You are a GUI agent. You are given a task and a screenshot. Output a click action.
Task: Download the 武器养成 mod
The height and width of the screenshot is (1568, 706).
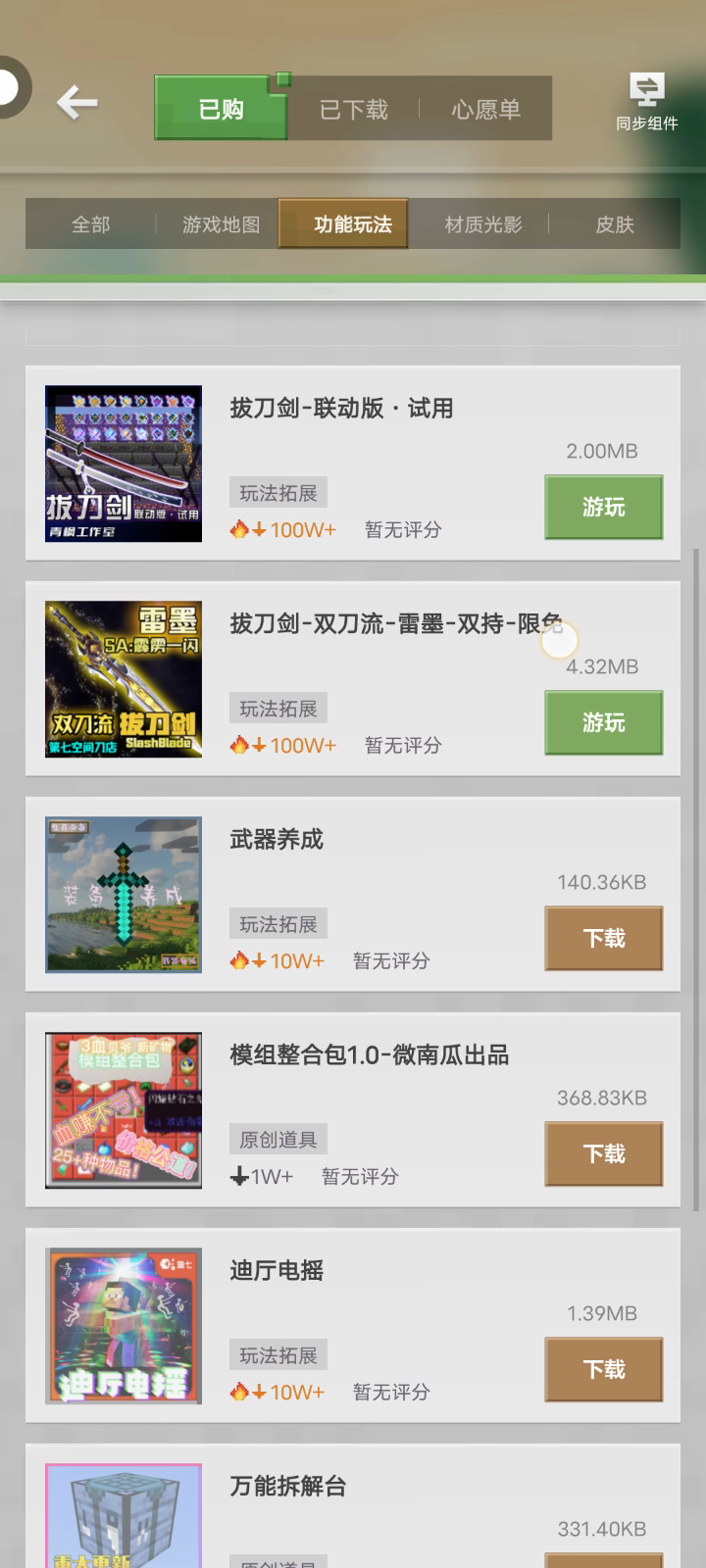(x=603, y=938)
